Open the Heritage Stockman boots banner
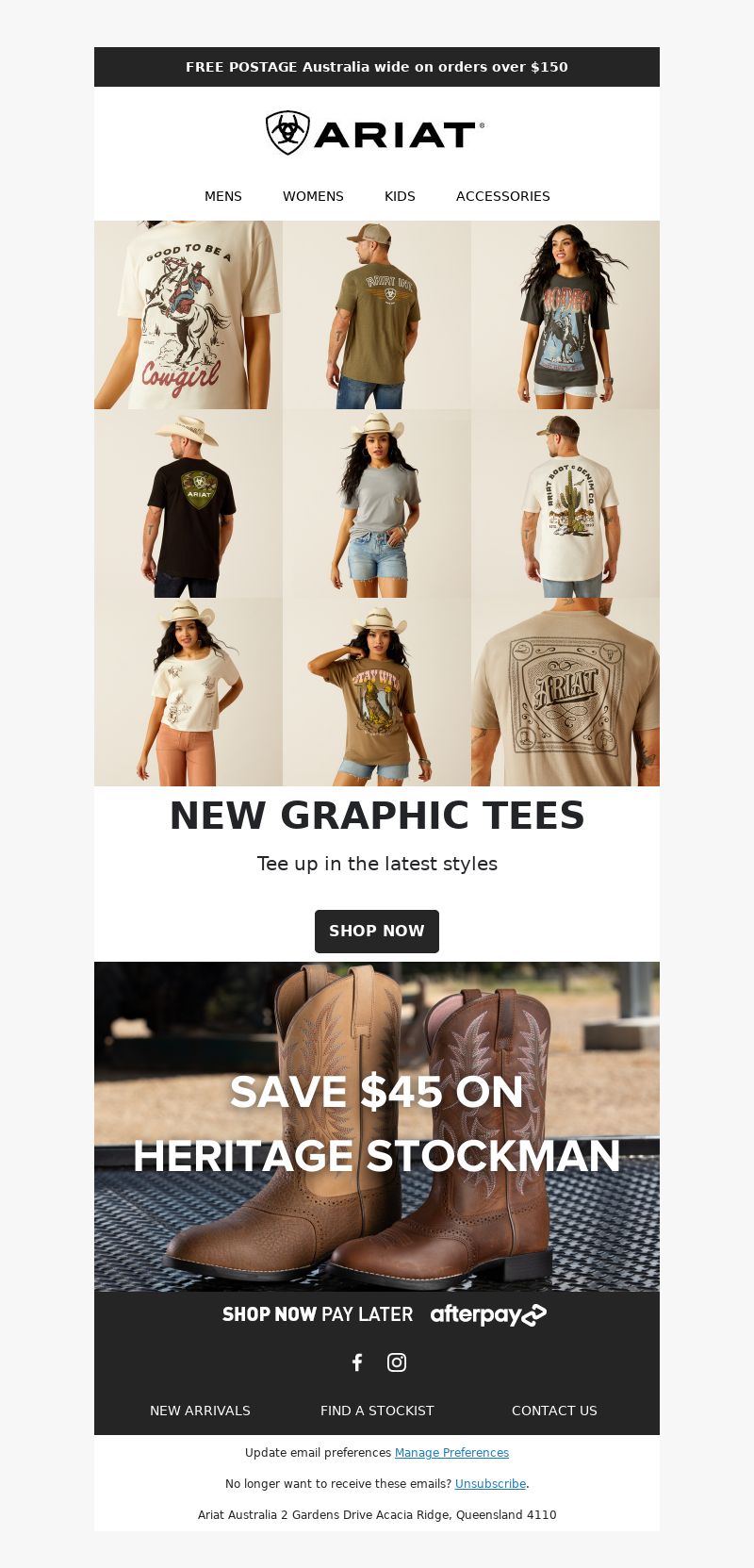This screenshot has width=754, height=1568. pyautogui.click(x=377, y=1126)
